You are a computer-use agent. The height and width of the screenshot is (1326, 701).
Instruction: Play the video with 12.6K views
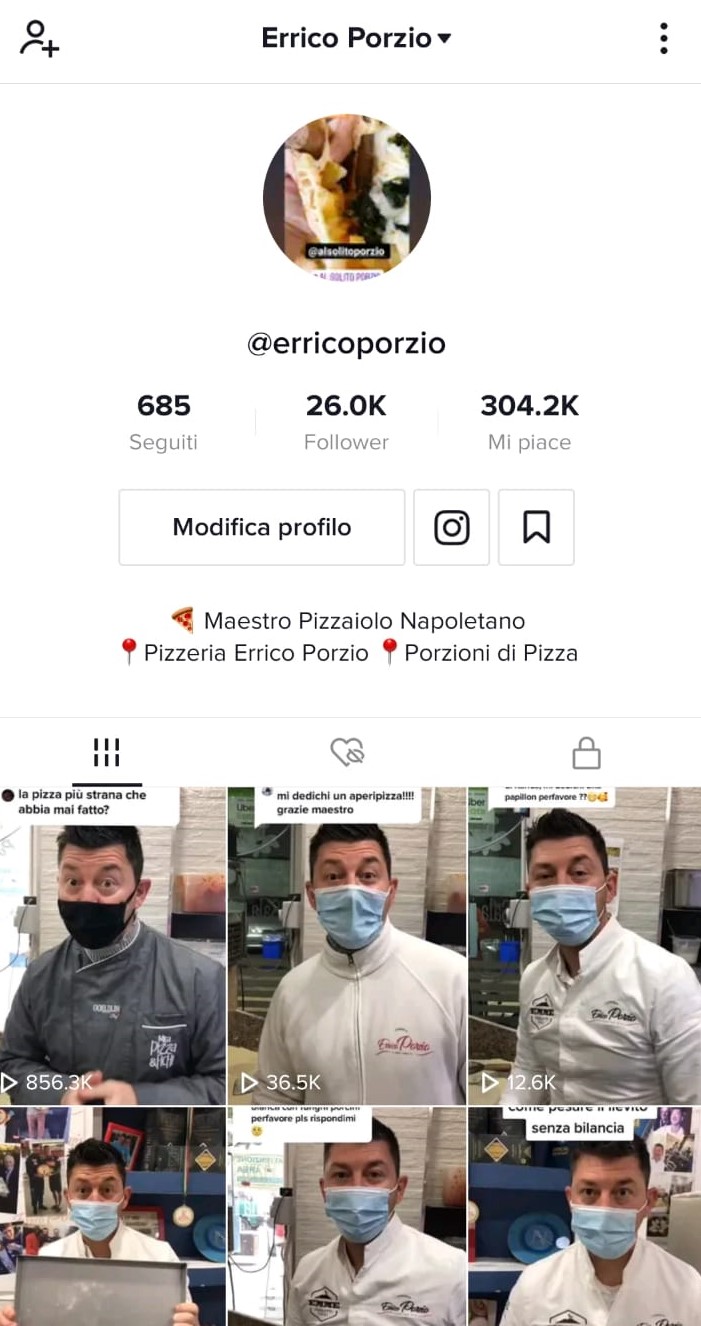click(585, 945)
